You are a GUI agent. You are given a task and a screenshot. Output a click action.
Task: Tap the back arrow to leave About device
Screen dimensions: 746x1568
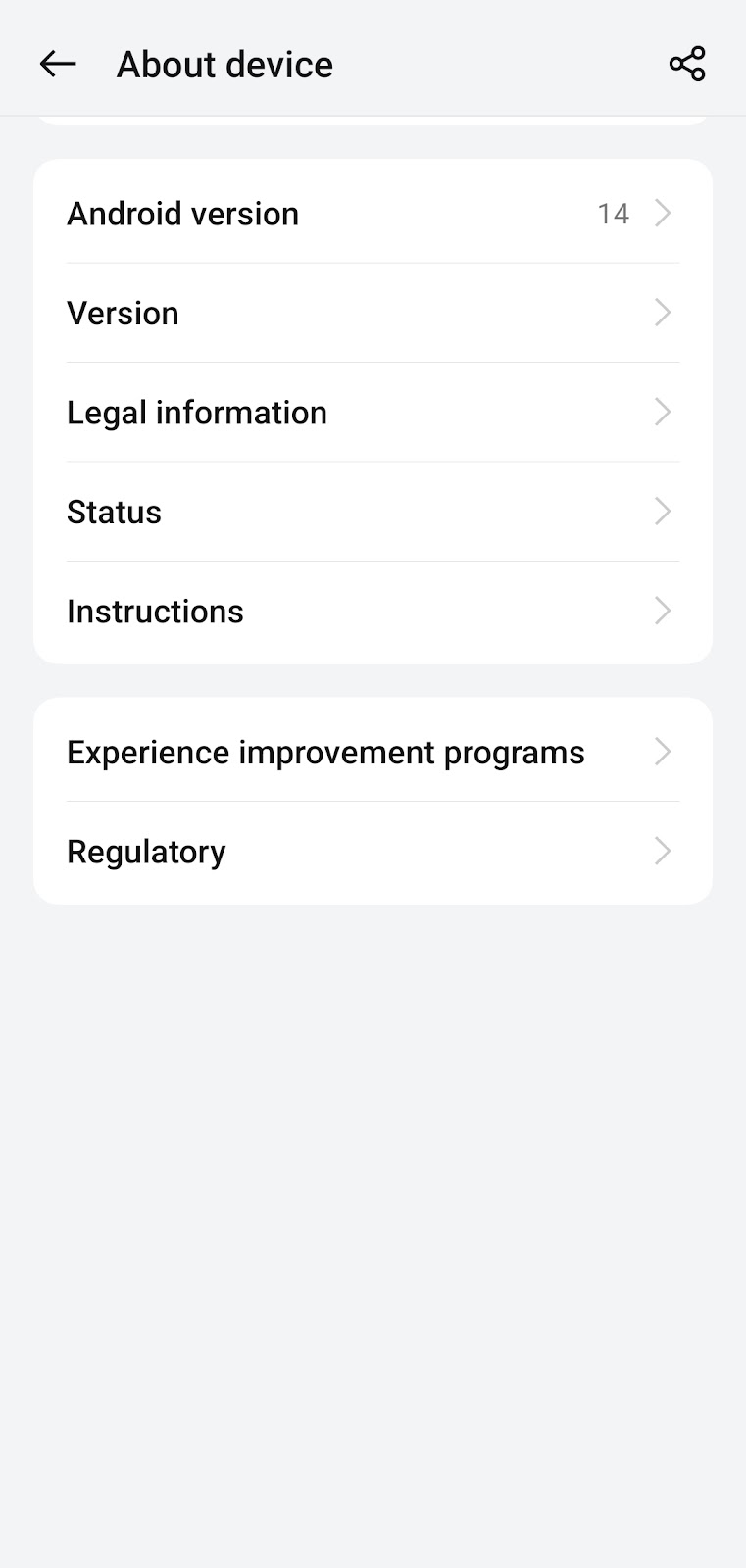(x=57, y=64)
